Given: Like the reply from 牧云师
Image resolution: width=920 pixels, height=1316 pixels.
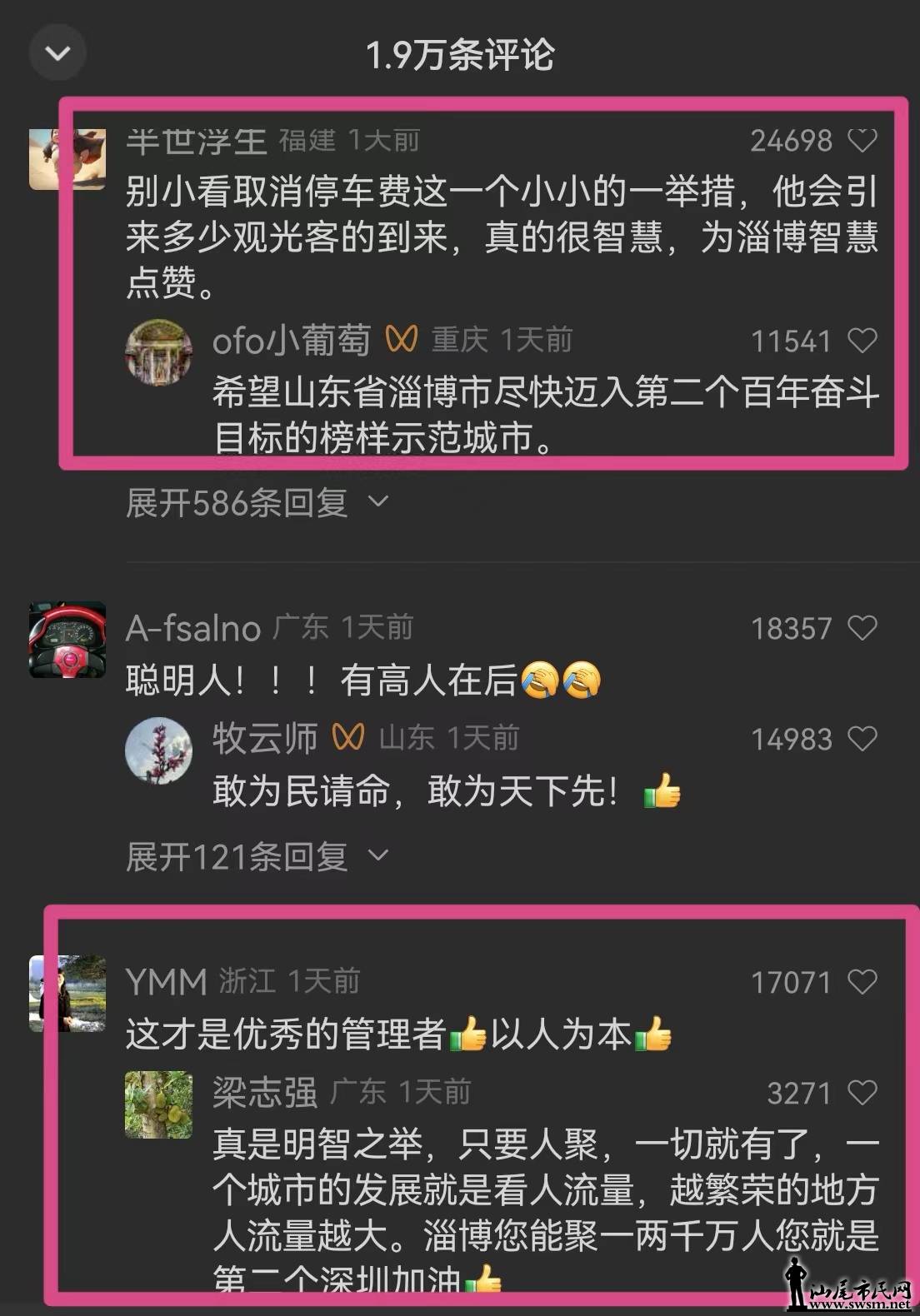Looking at the screenshot, I should 862,739.
